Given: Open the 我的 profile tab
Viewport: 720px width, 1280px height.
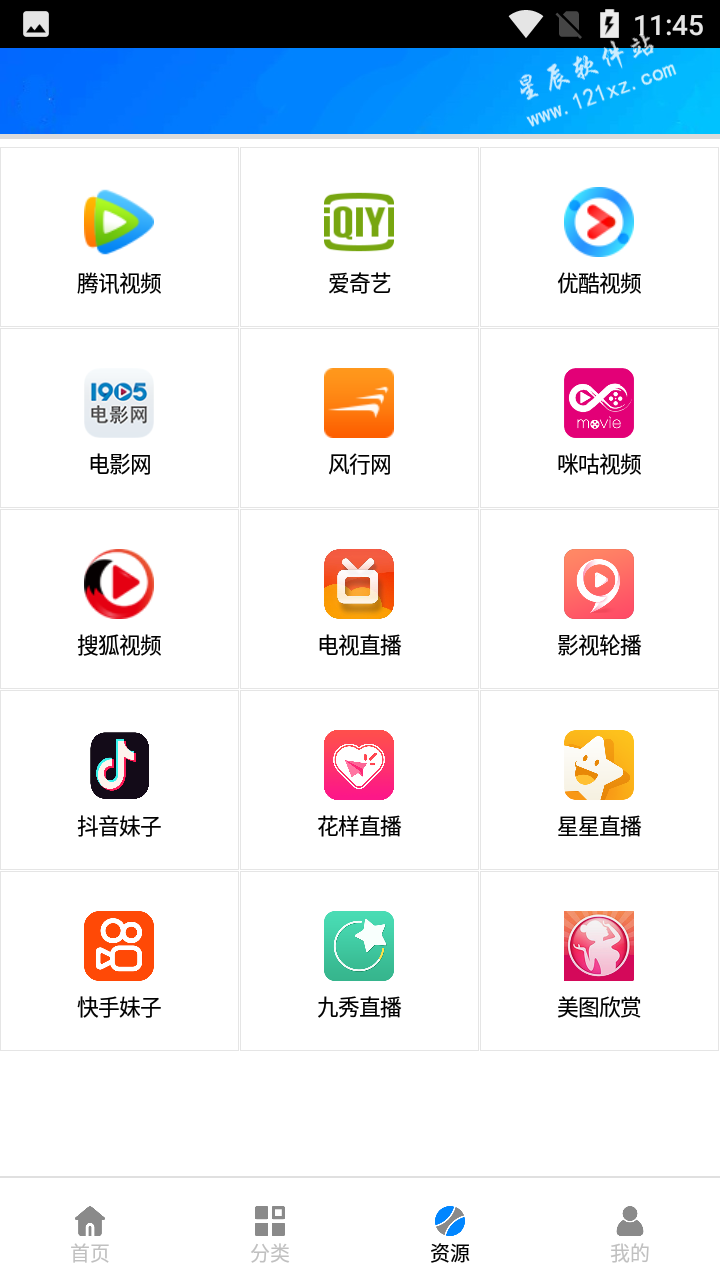Looking at the screenshot, I should (630, 1232).
